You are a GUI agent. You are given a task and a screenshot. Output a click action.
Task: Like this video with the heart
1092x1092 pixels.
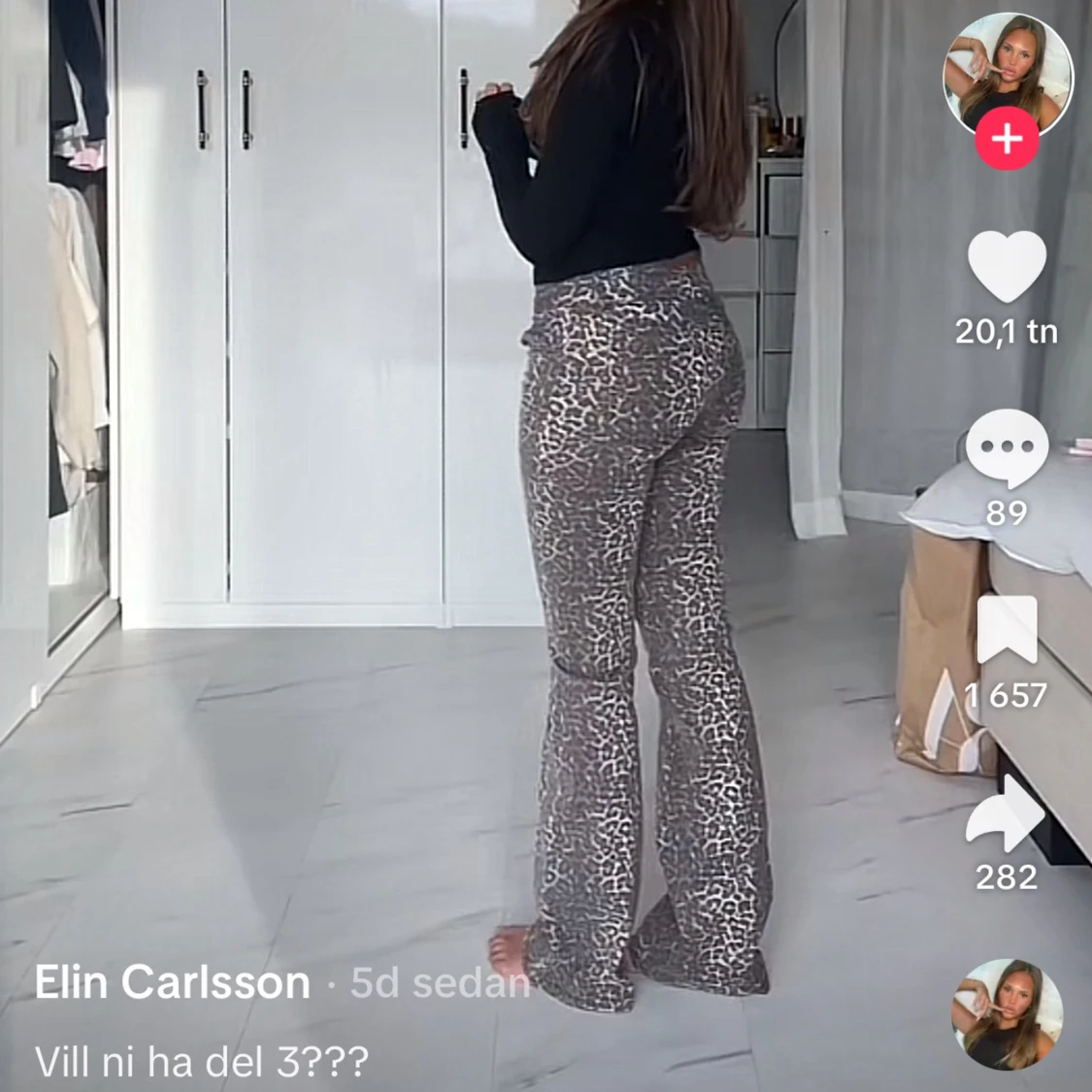tap(1008, 267)
